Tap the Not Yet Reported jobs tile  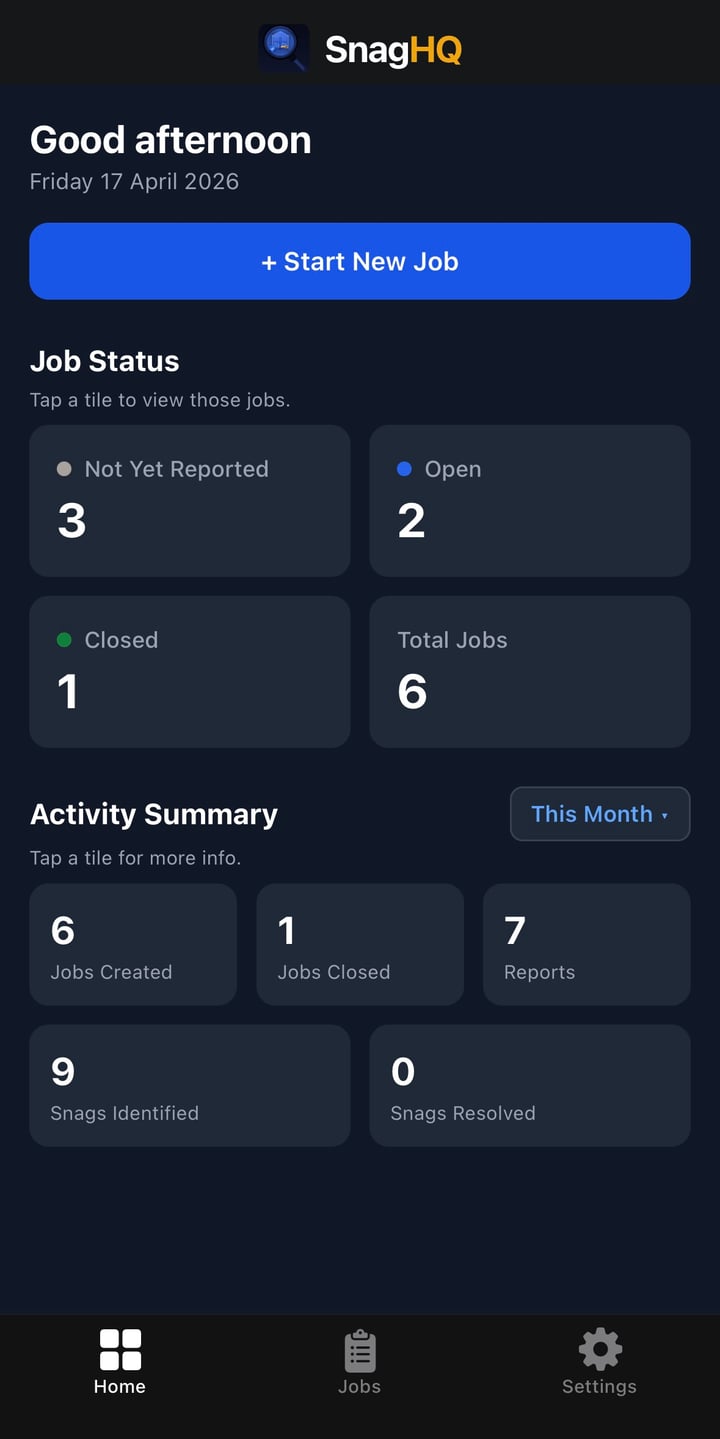point(190,500)
